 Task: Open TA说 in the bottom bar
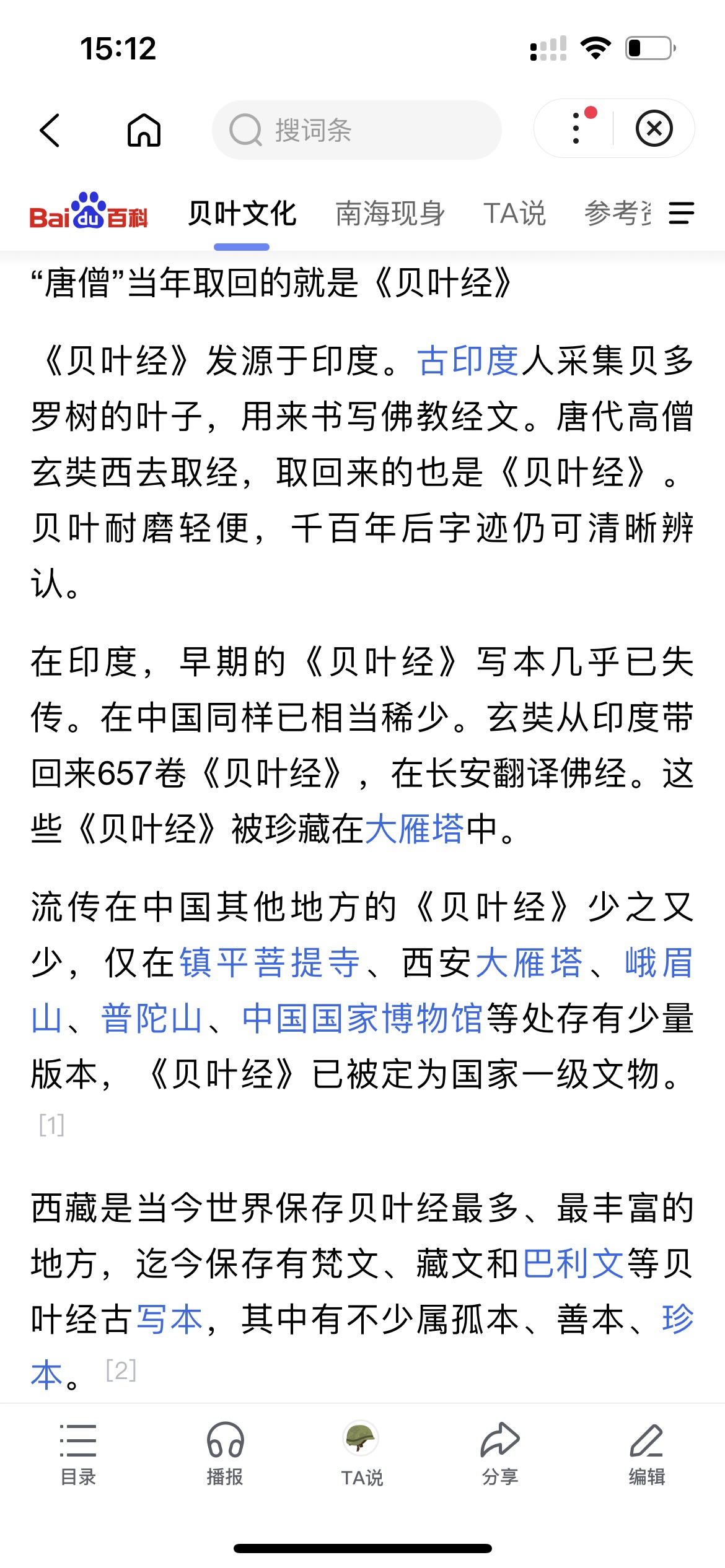point(362,1454)
